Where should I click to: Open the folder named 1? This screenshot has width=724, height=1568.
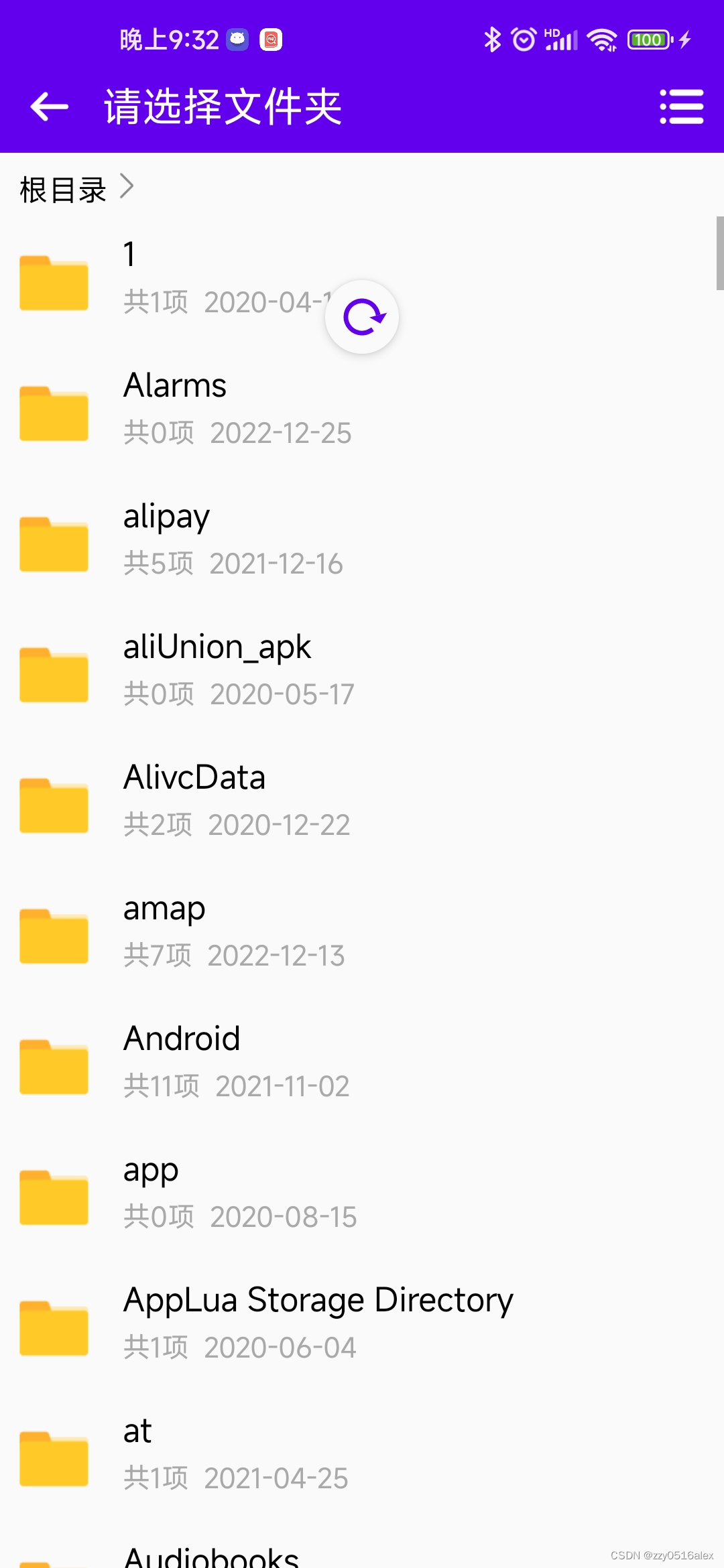[129, 253]
